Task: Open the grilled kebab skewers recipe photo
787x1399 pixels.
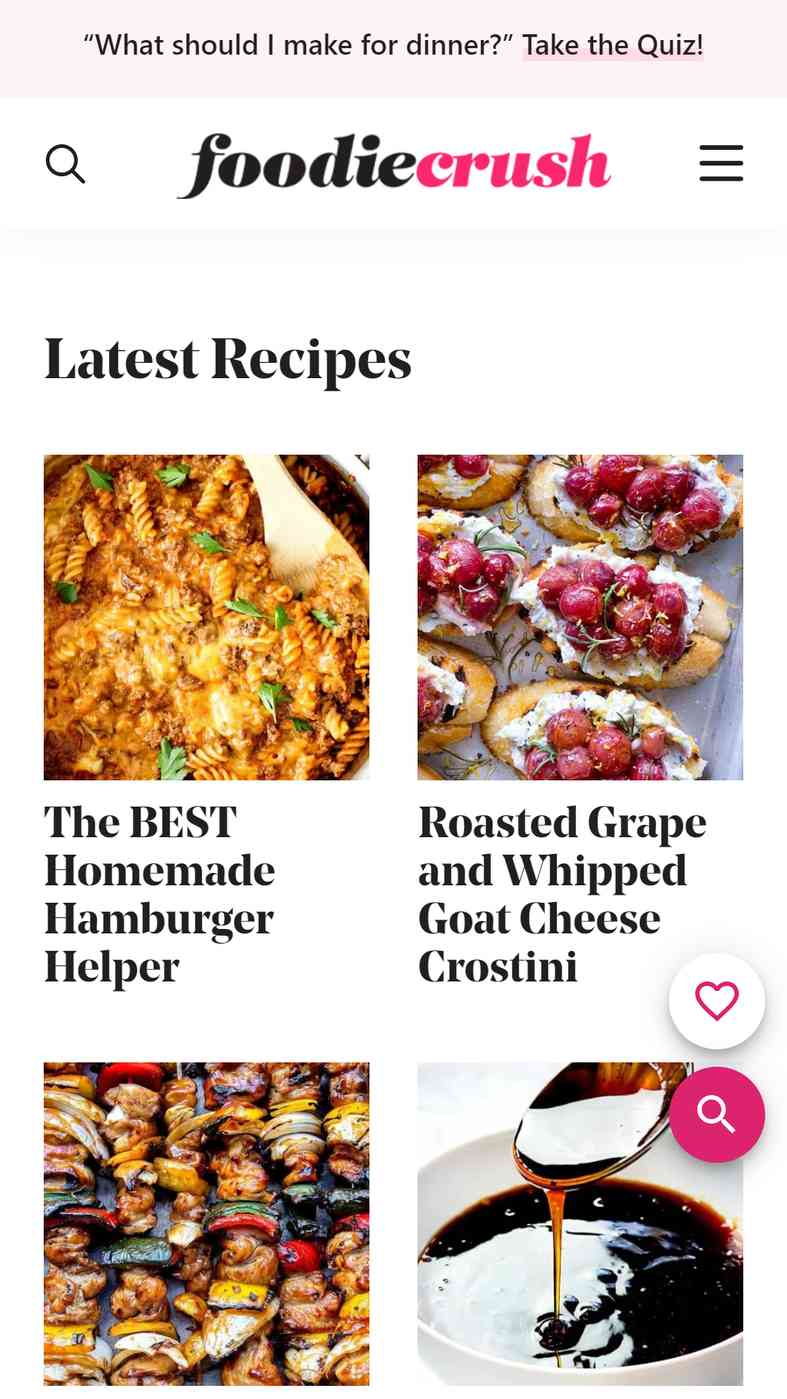Action: click(x=207, y=1224)
